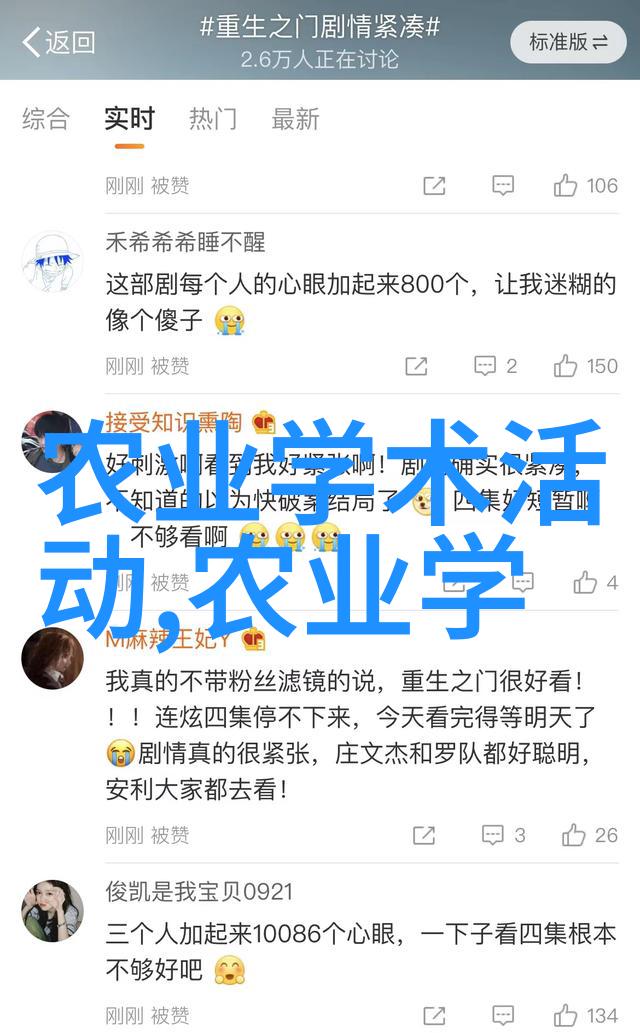Like the post about 重生之门很好看
Image resolution: width=640 pixels, height=1033 pixels.
tap(590, 835)
